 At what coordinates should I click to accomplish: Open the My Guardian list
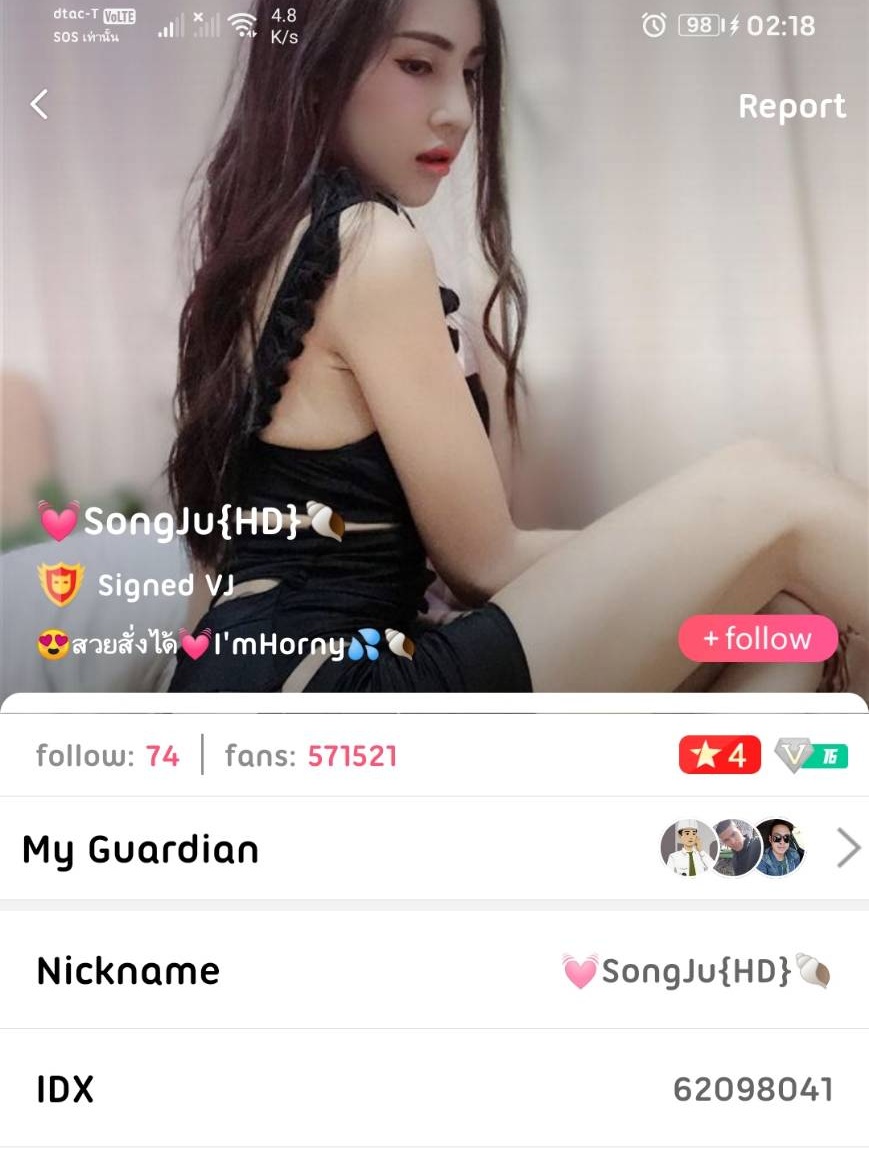point(434,849)
